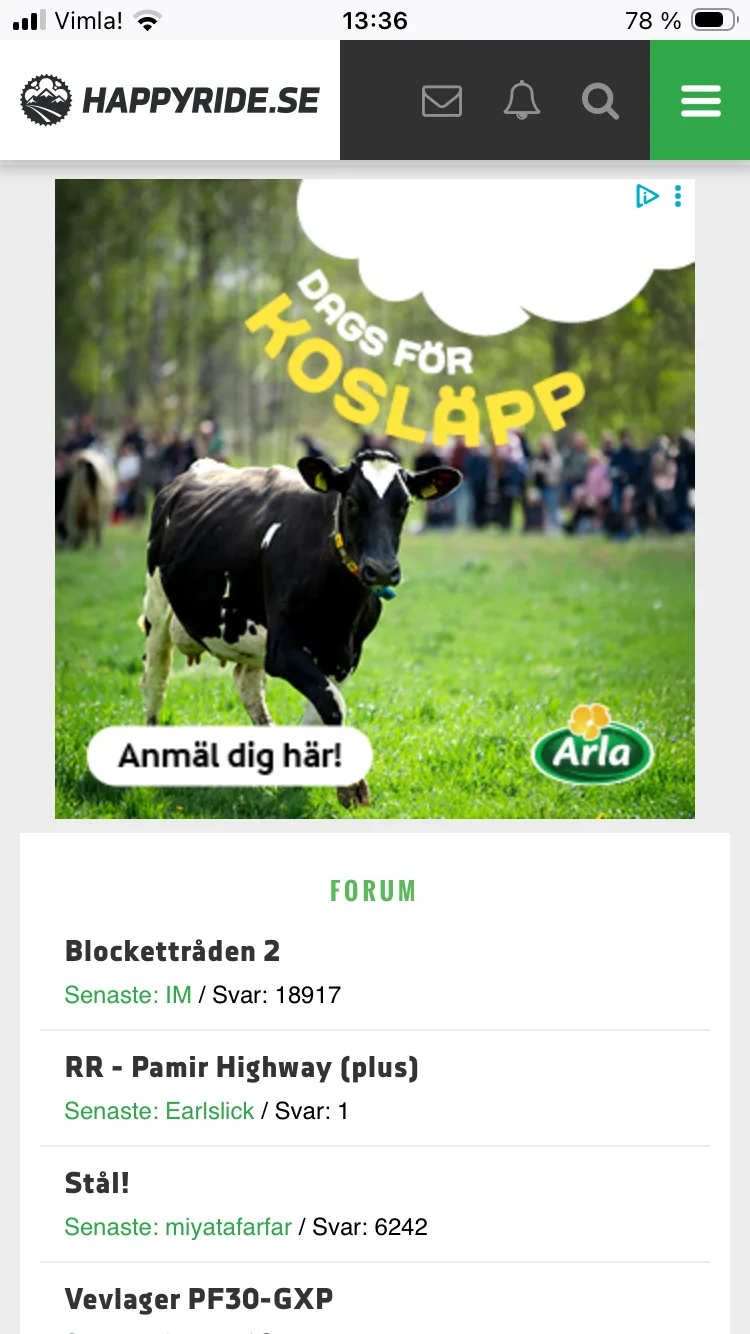750x1334 pixels.
Task: Open the green hamburger menu
Action: [x=700, y=101]
